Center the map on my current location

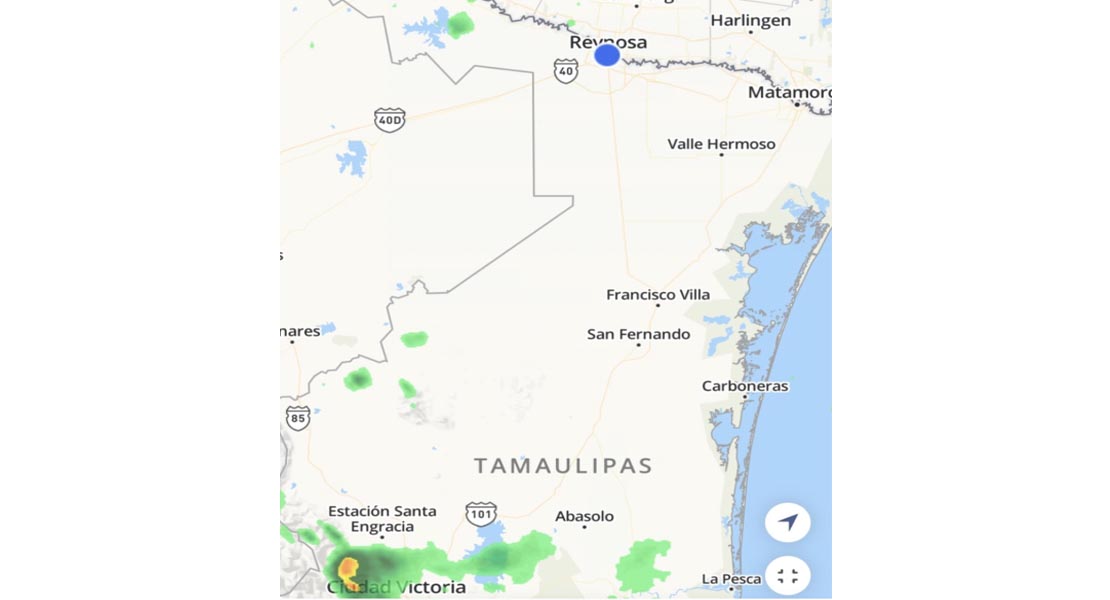tap(788, 522)
